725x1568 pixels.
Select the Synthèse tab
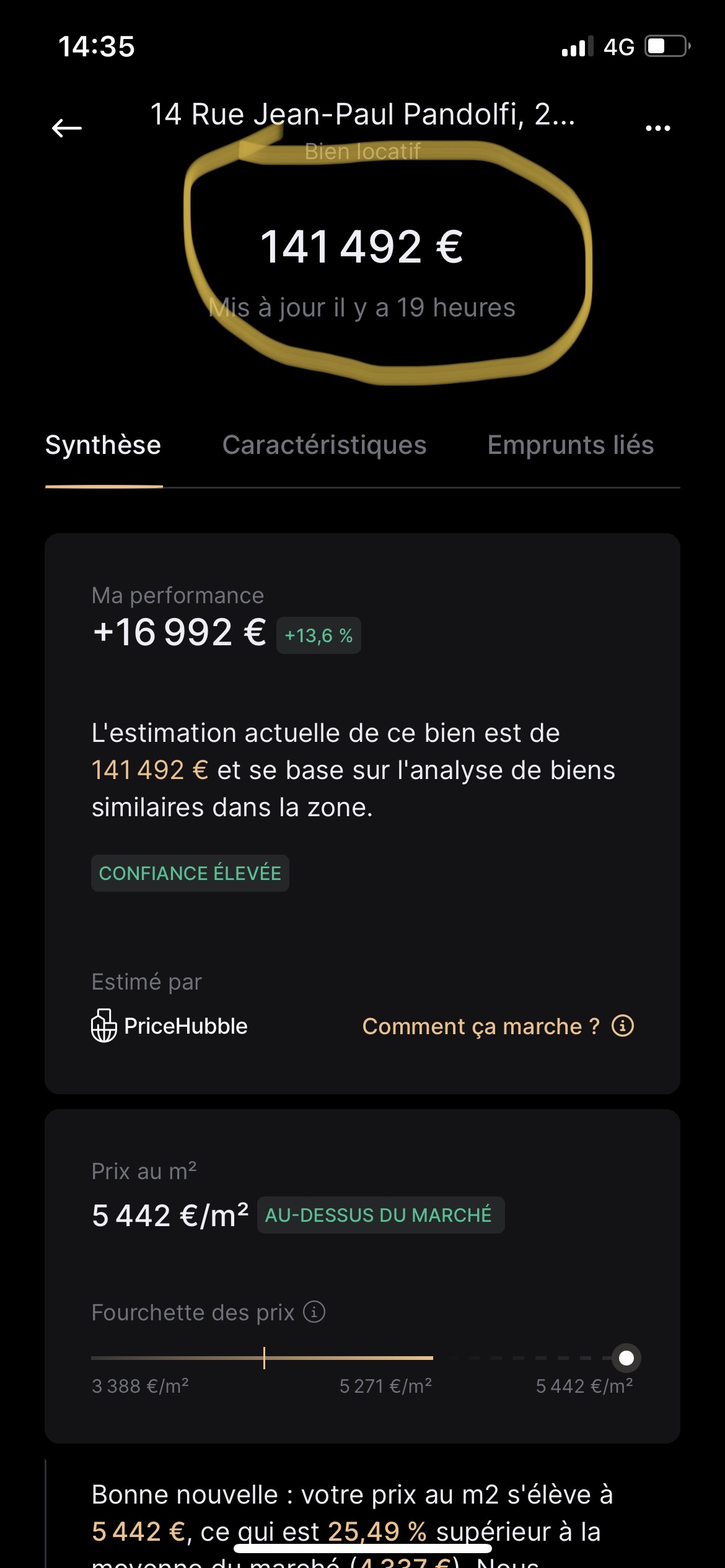click(103, 445)
